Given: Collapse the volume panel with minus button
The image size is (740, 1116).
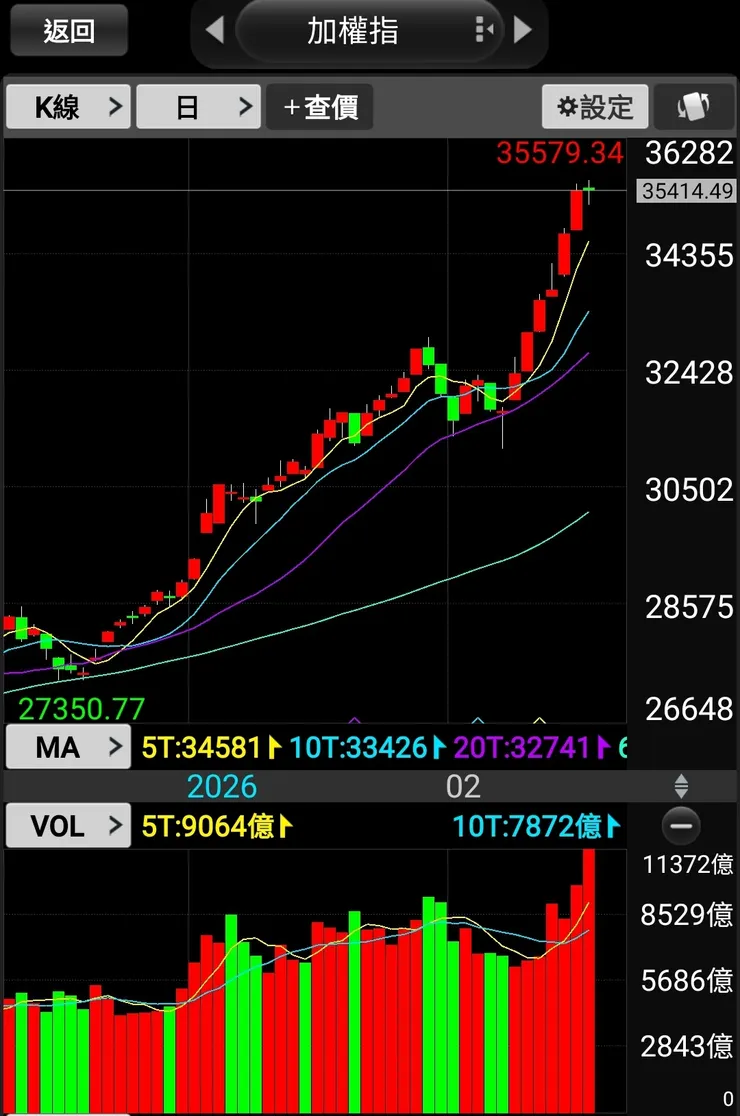Looking at the screenshot, I should [681, 826].
